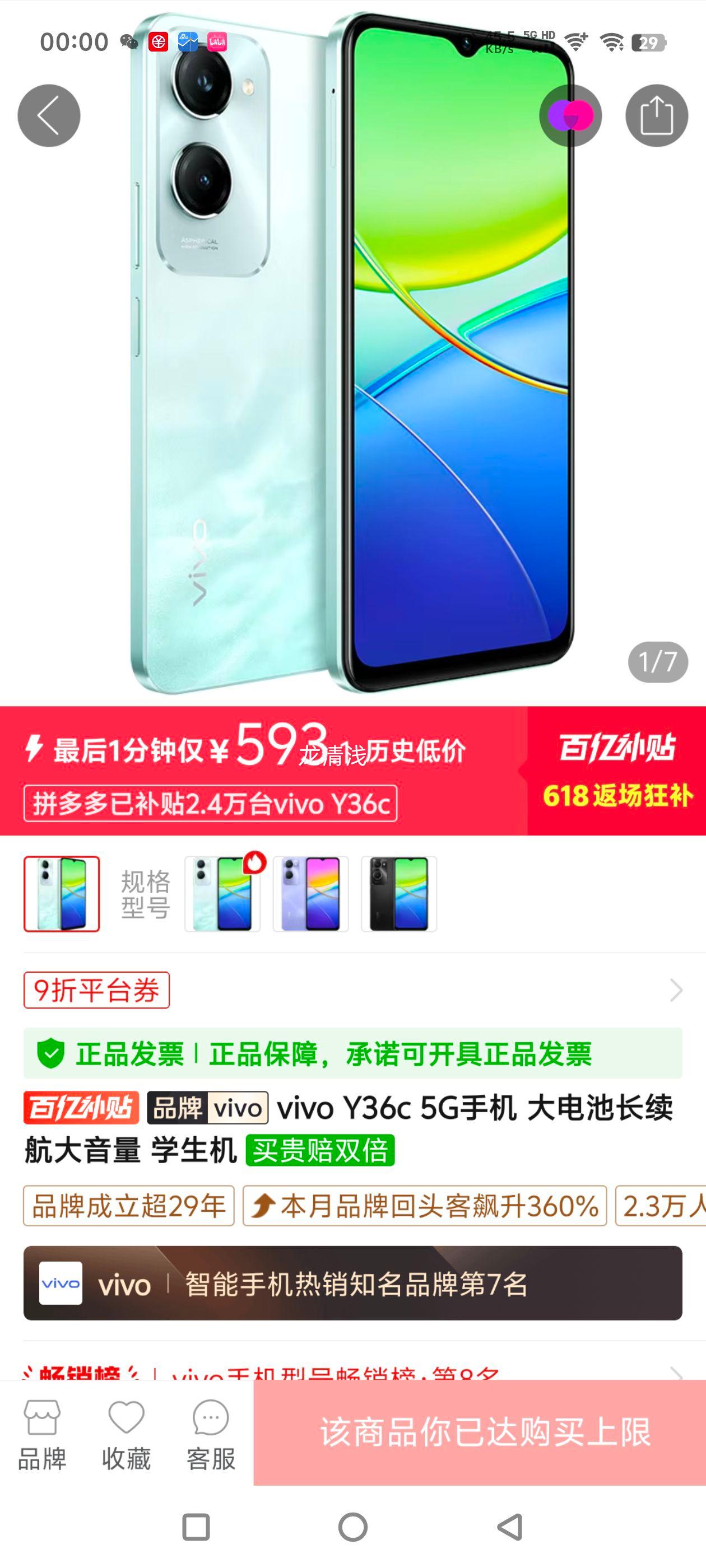Tap the system home button
The height and width of the screenshot is (1568, 706).
352,1527
